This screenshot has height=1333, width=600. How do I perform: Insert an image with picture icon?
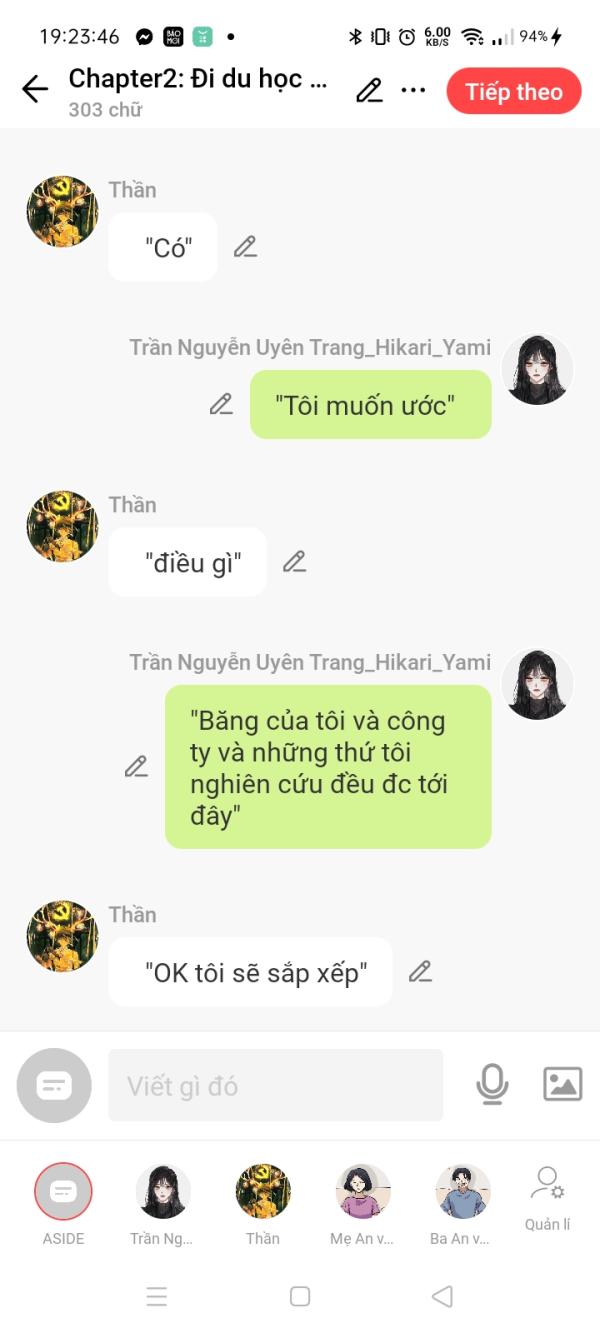(562, 1084)
